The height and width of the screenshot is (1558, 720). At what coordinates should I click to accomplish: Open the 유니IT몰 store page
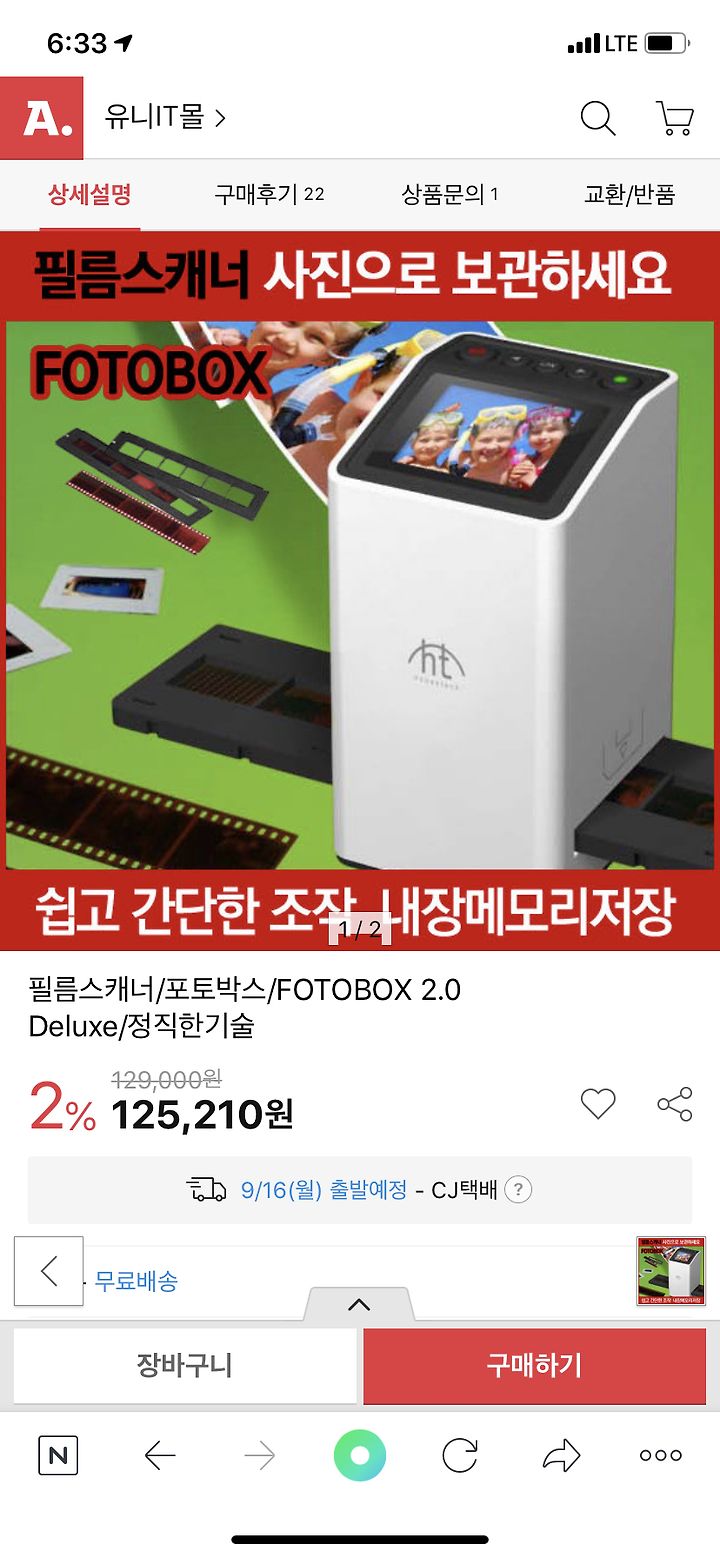point(165,118)
